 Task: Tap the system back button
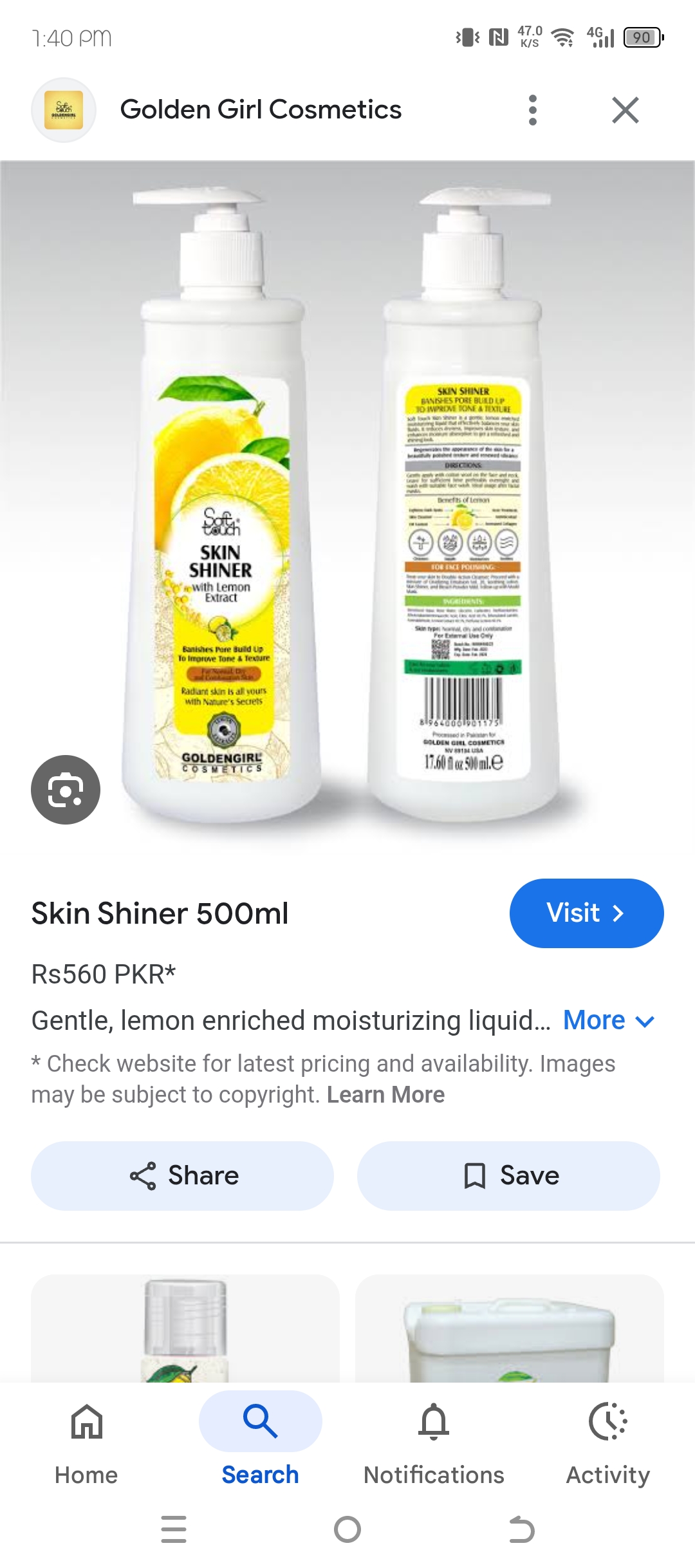click(521, 1529)
